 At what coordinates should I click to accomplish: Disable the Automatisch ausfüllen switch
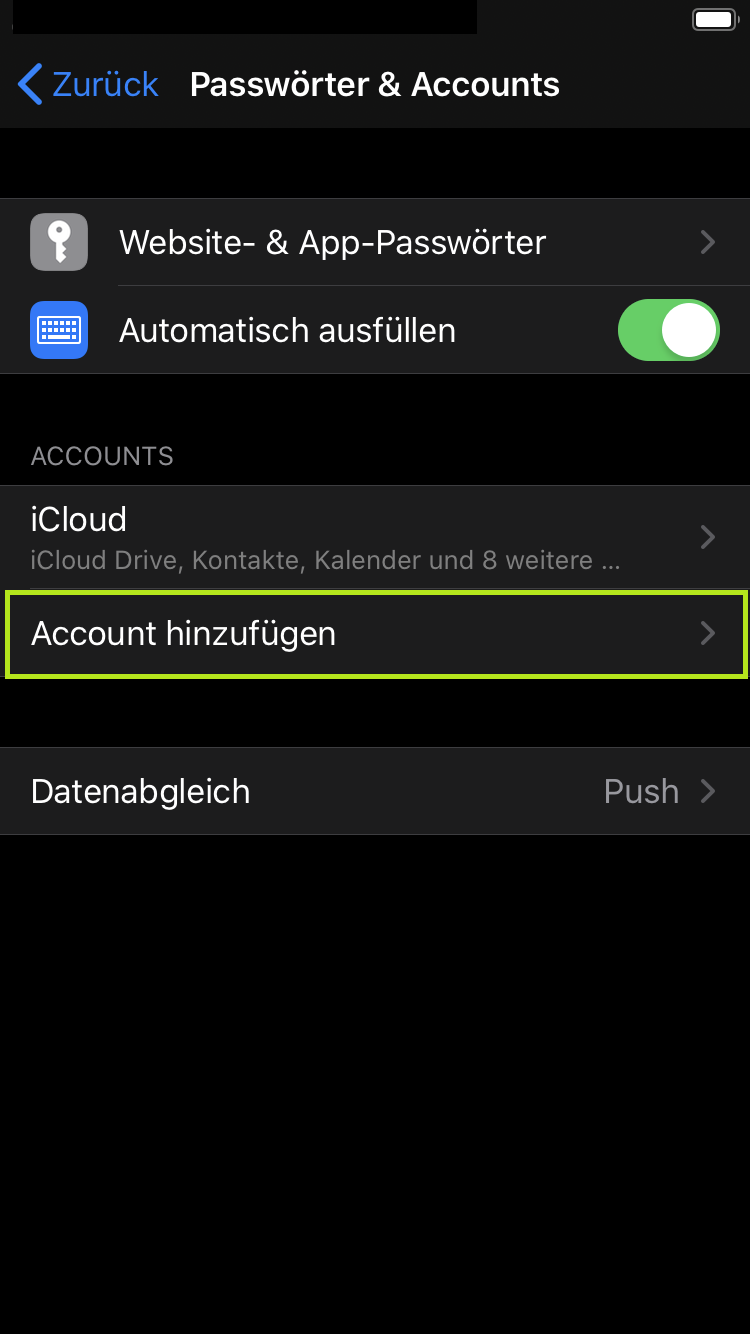[x=668, y=331]
